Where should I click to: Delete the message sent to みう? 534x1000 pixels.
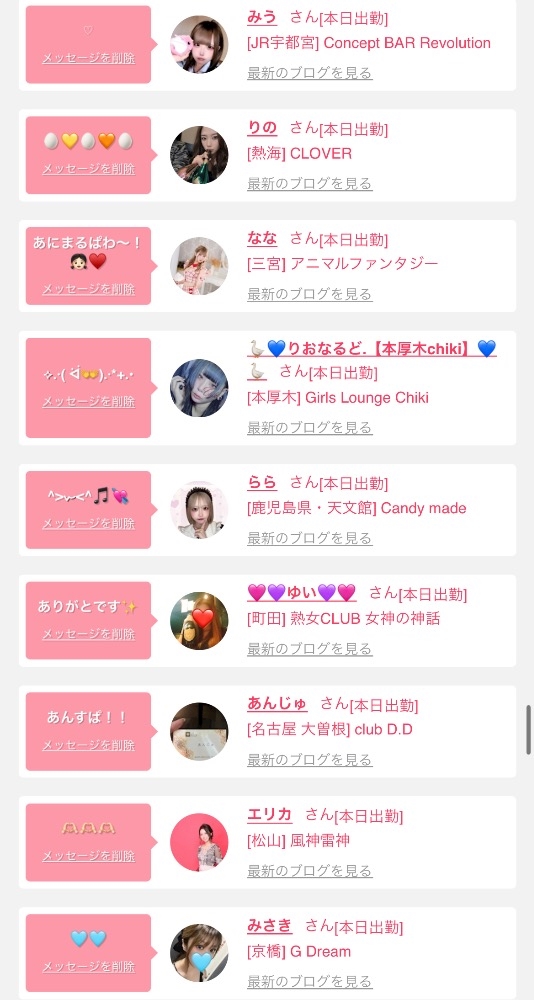[x=89, y=58]
